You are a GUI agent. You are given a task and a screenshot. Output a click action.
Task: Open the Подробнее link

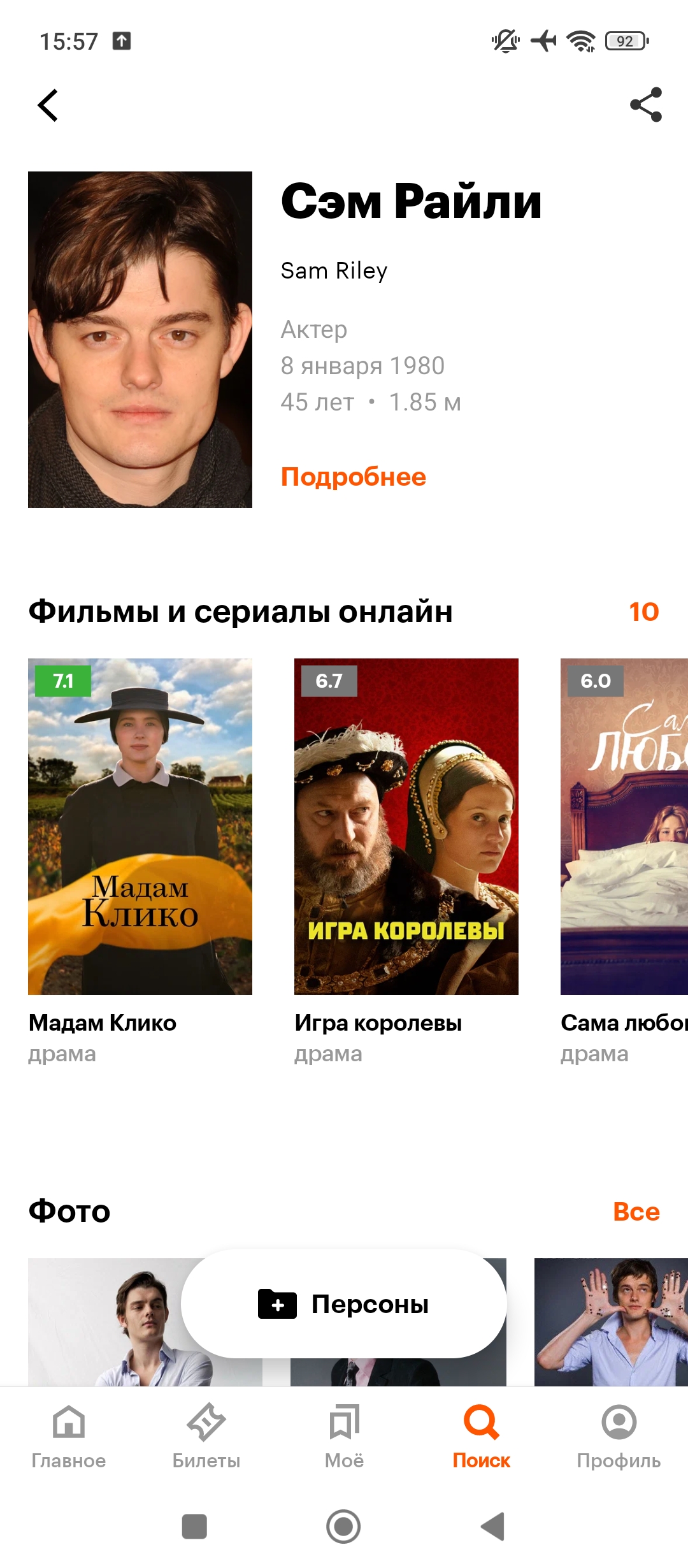pyautogui.click(x=353, y=477)
